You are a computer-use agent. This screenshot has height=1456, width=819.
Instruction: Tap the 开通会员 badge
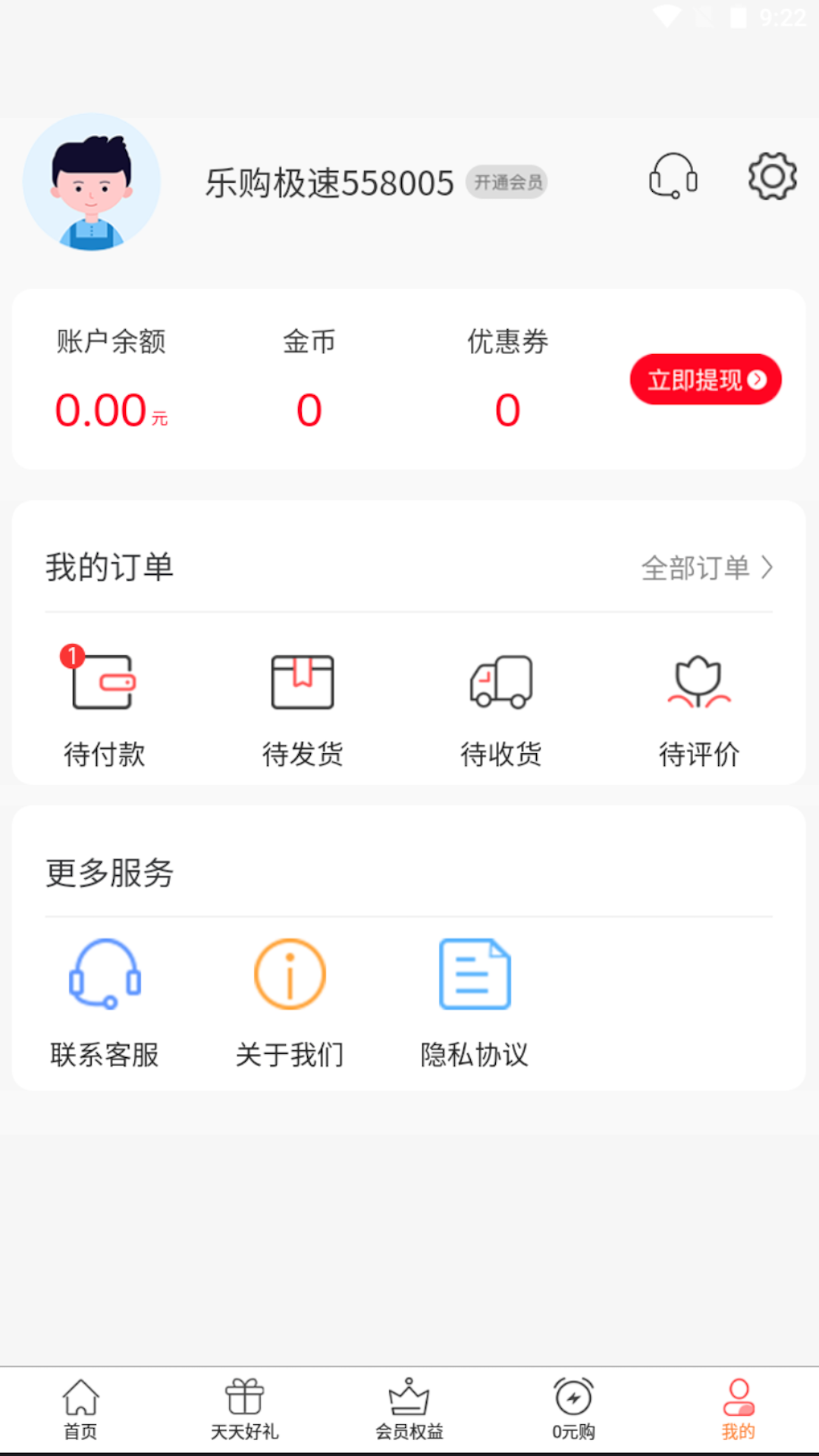click(507, 182)
